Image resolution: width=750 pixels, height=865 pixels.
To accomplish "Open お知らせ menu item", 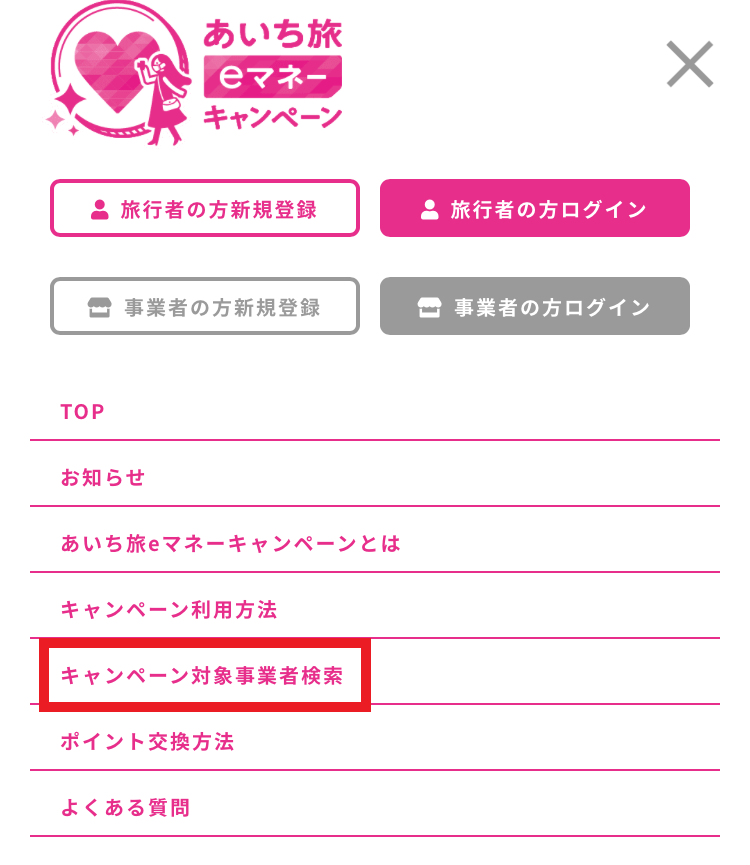I will pos(103,478).
